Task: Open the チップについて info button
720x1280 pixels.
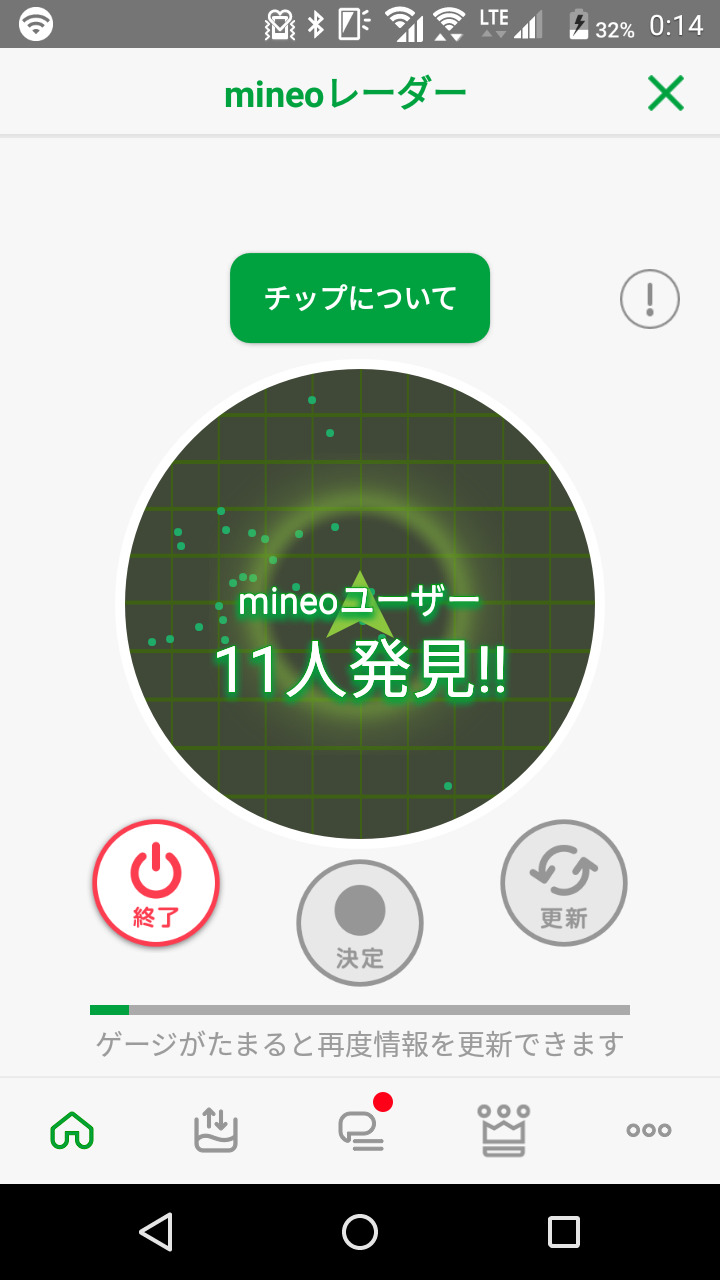Action: pos(360,298)
